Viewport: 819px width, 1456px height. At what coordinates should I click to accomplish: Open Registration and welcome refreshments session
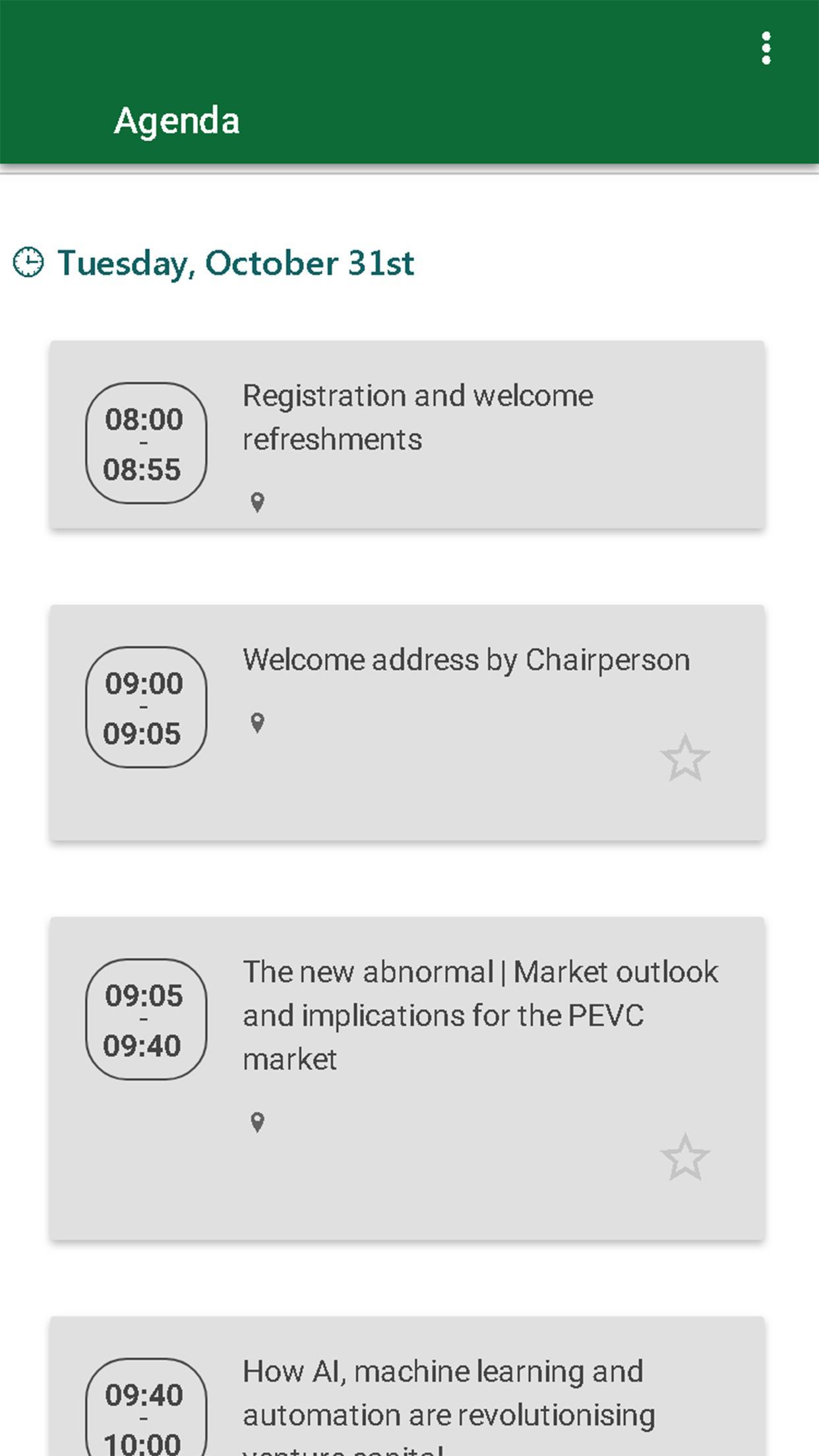[418, 417]
